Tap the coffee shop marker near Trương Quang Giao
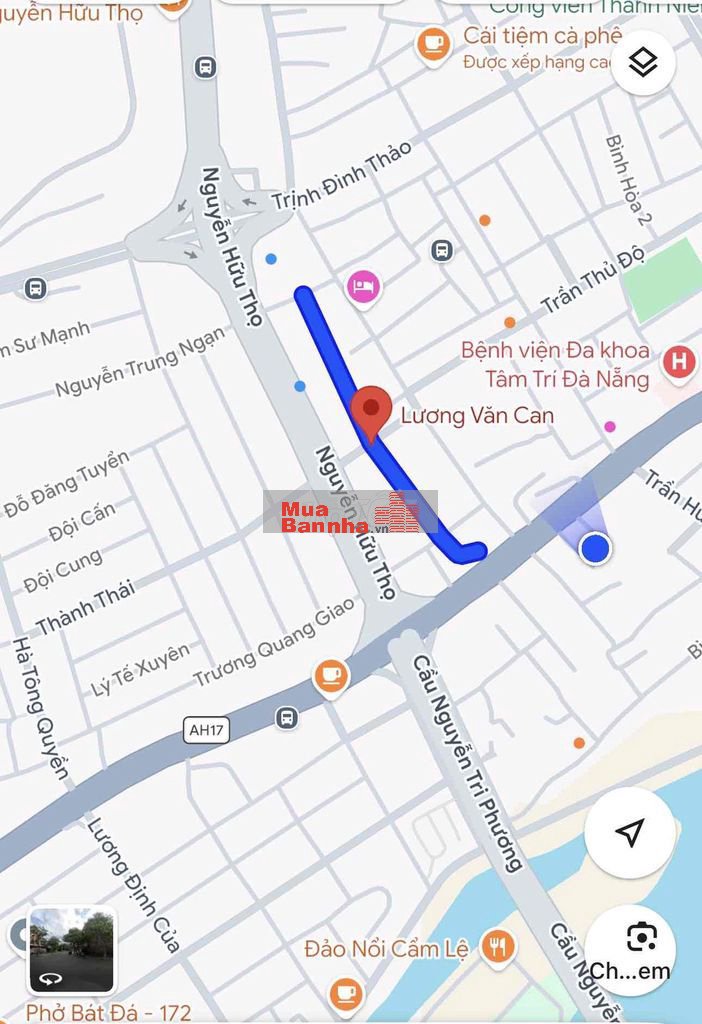Image resolution: width=702 pixels, height=1024 pixels. point(331,677)
